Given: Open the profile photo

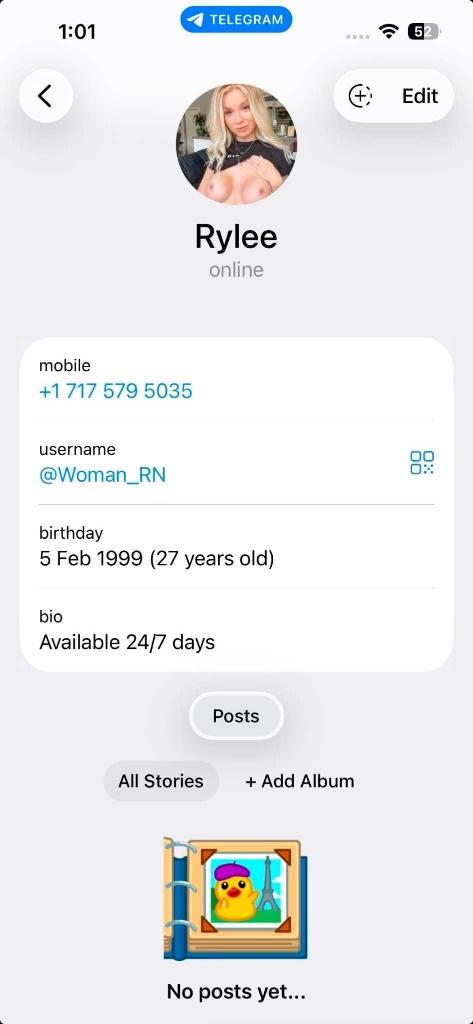Looking at the screenshot, I should pyautogui.click(x=236, y=144).
